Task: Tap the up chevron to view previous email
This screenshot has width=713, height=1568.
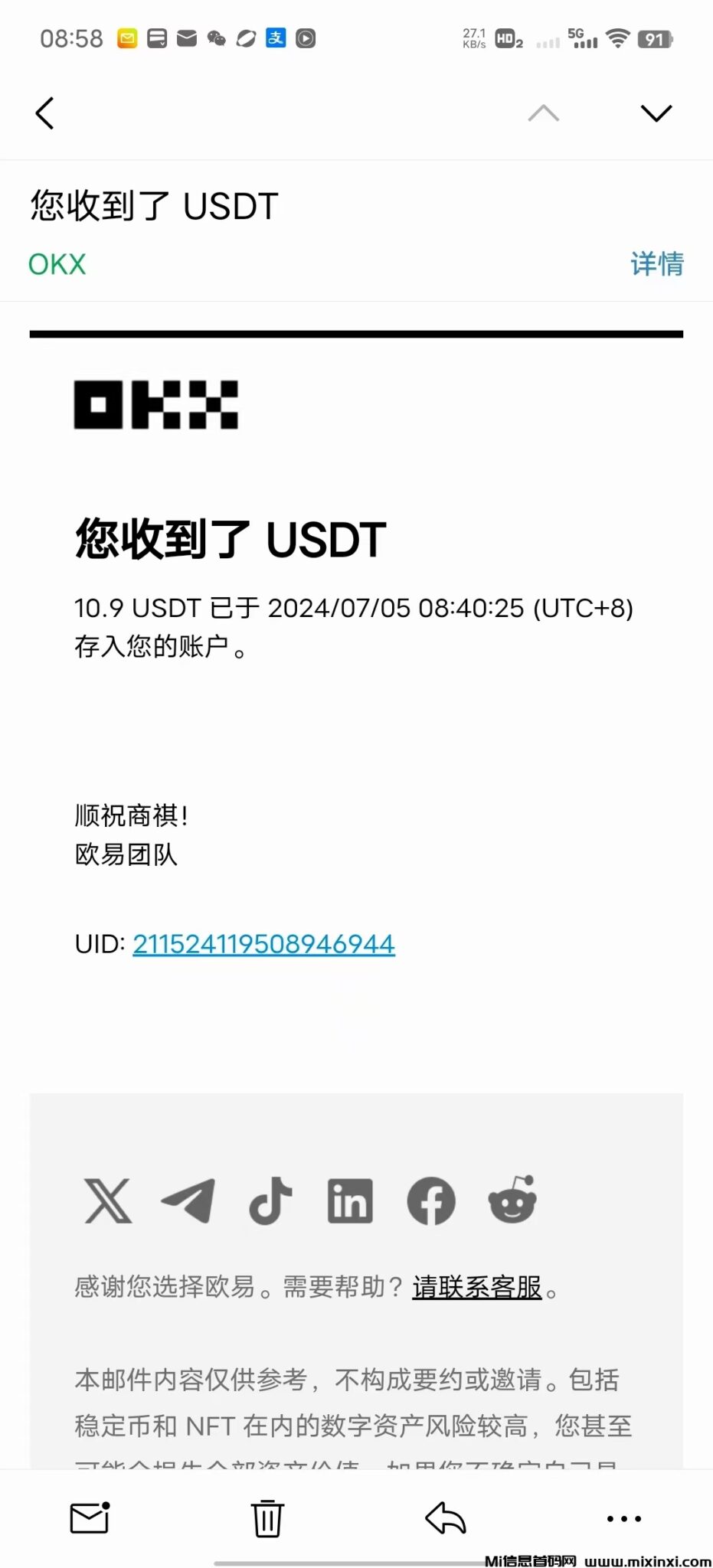Action: (543, 112)
